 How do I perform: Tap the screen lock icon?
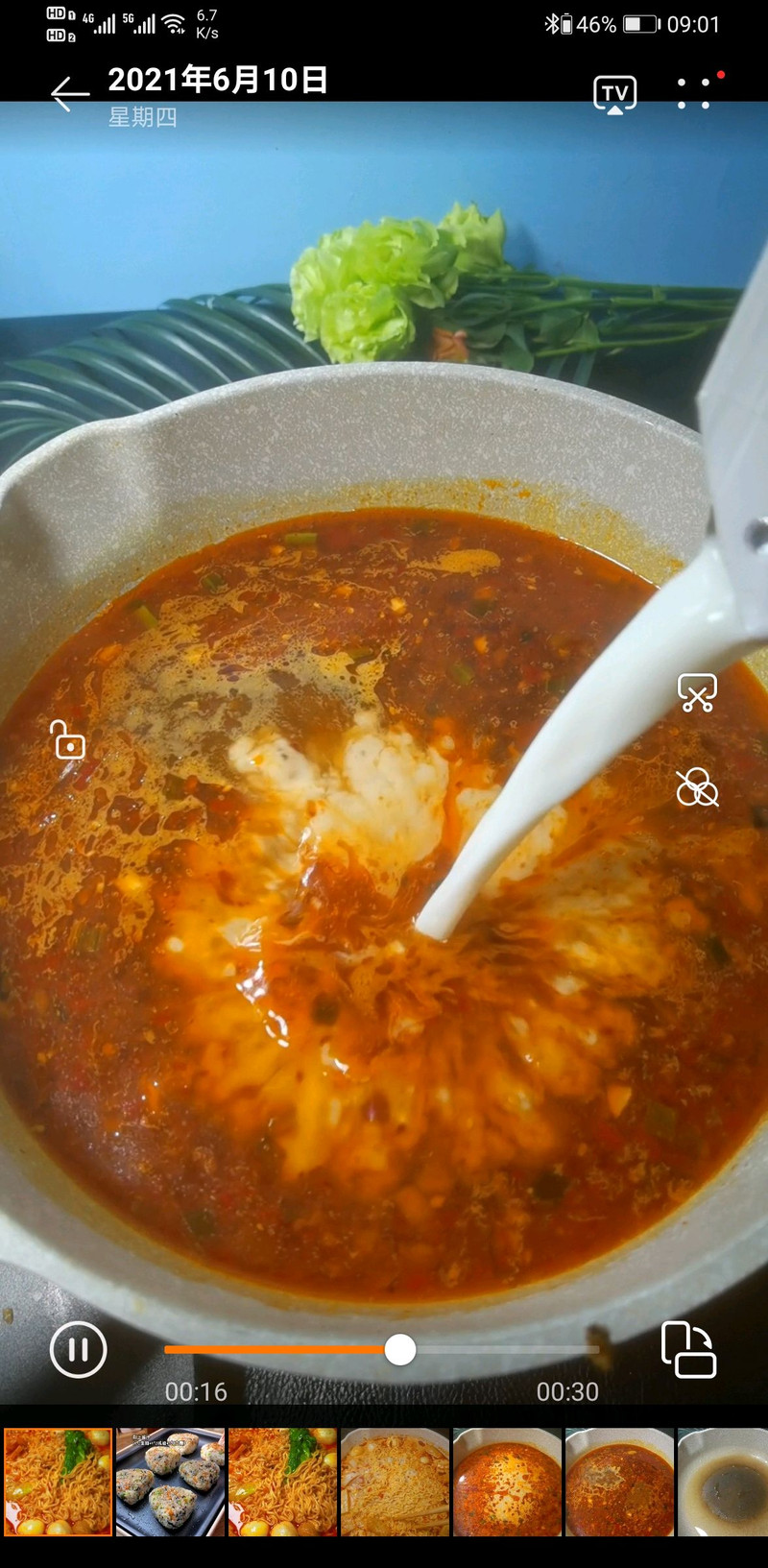(68, 739)
